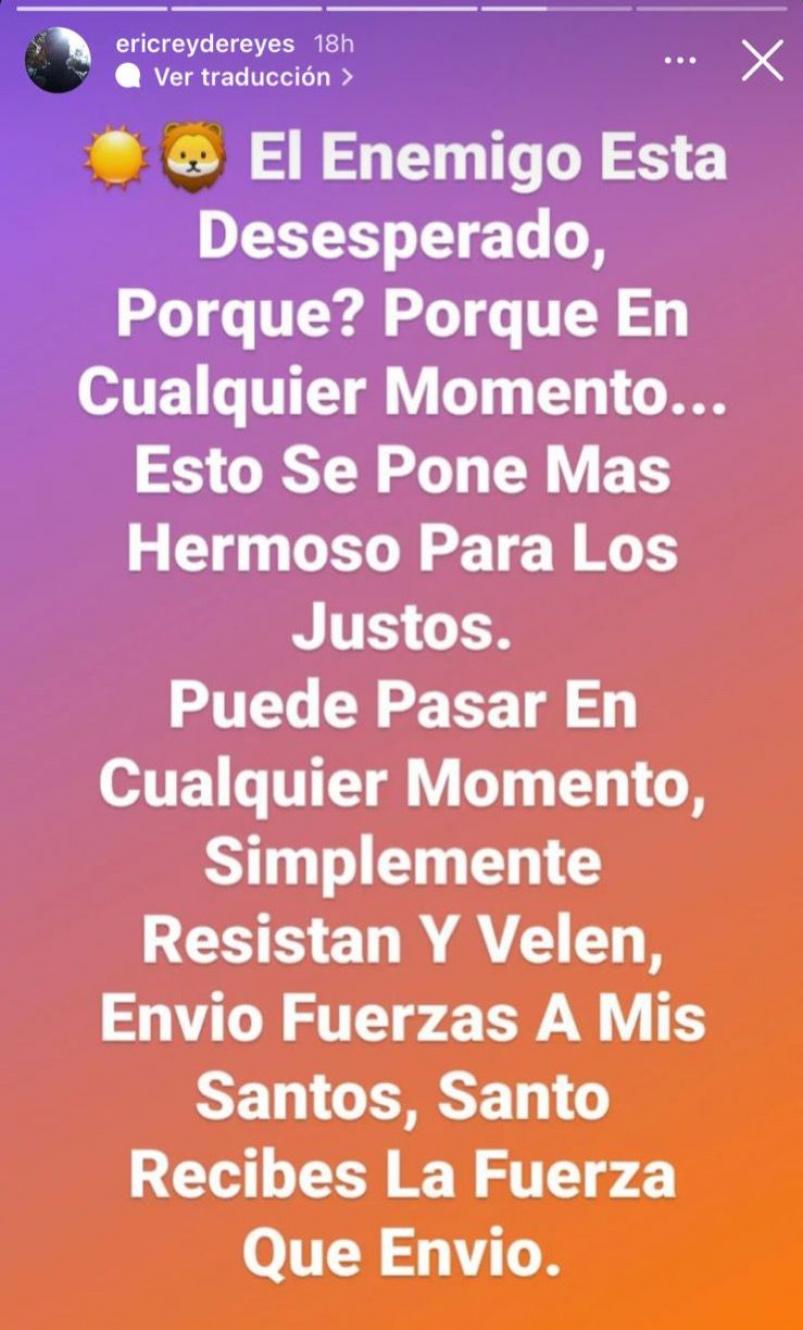The image size is (803, 1330).
Task: Open ericreydereyes profile picture
Action: click(58, 60)
